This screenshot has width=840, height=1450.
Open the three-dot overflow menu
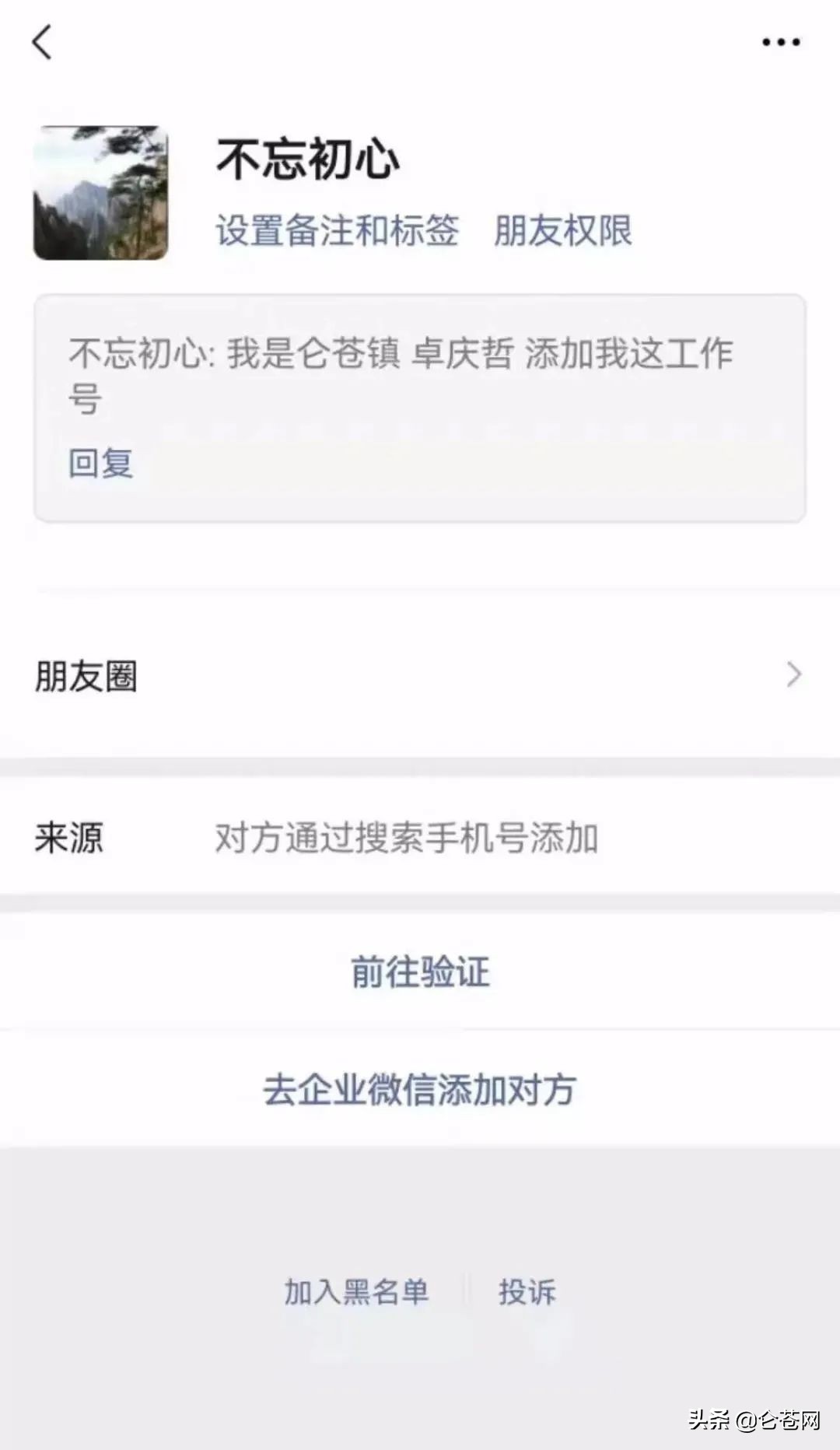(x=781, y=42)
